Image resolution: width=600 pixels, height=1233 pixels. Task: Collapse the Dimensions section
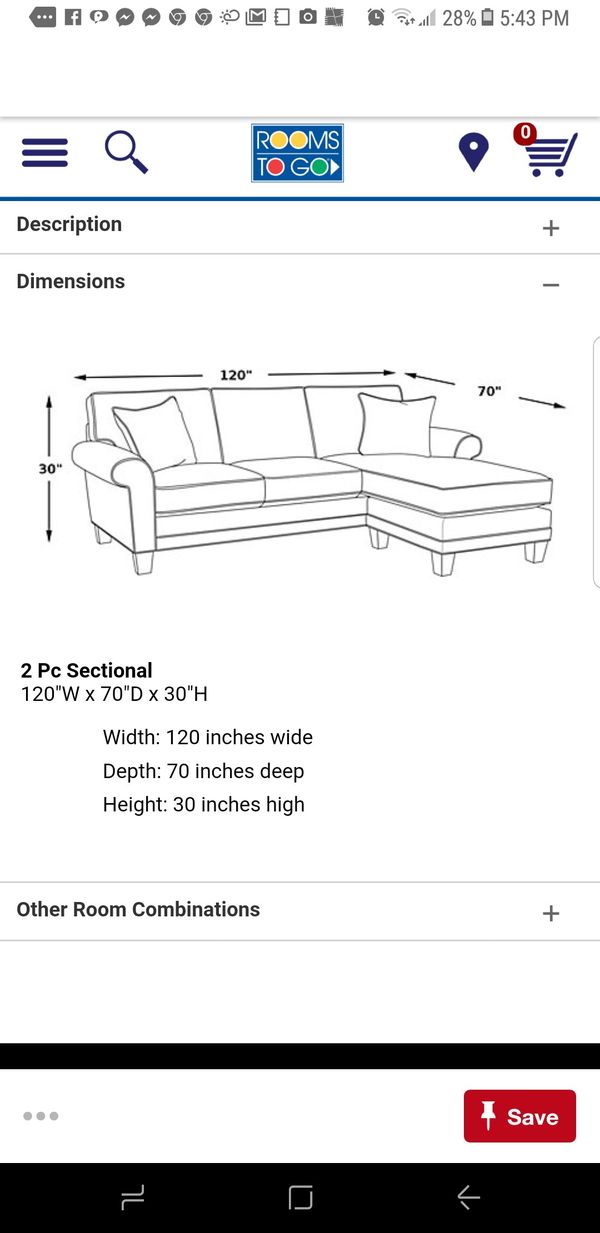[300, 283]
